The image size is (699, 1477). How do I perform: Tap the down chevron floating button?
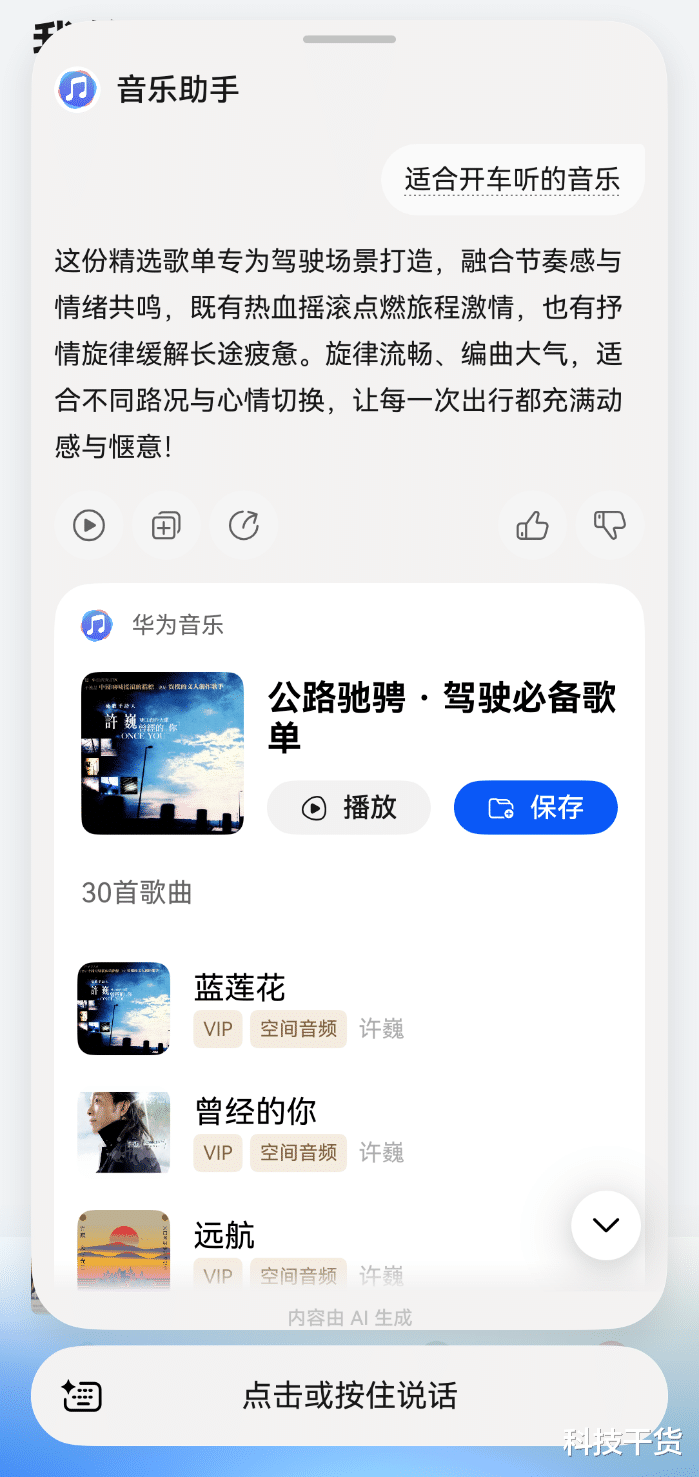[x=606, y=1225]
